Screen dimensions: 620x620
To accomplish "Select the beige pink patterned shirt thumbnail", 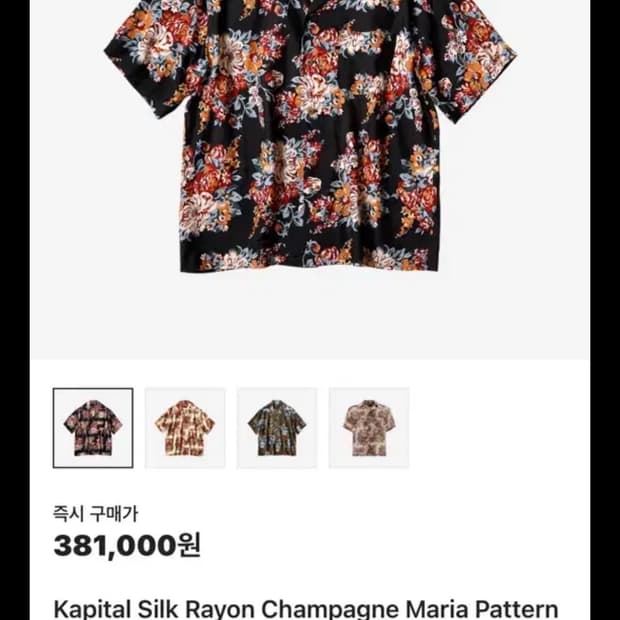I will (369, 428).
